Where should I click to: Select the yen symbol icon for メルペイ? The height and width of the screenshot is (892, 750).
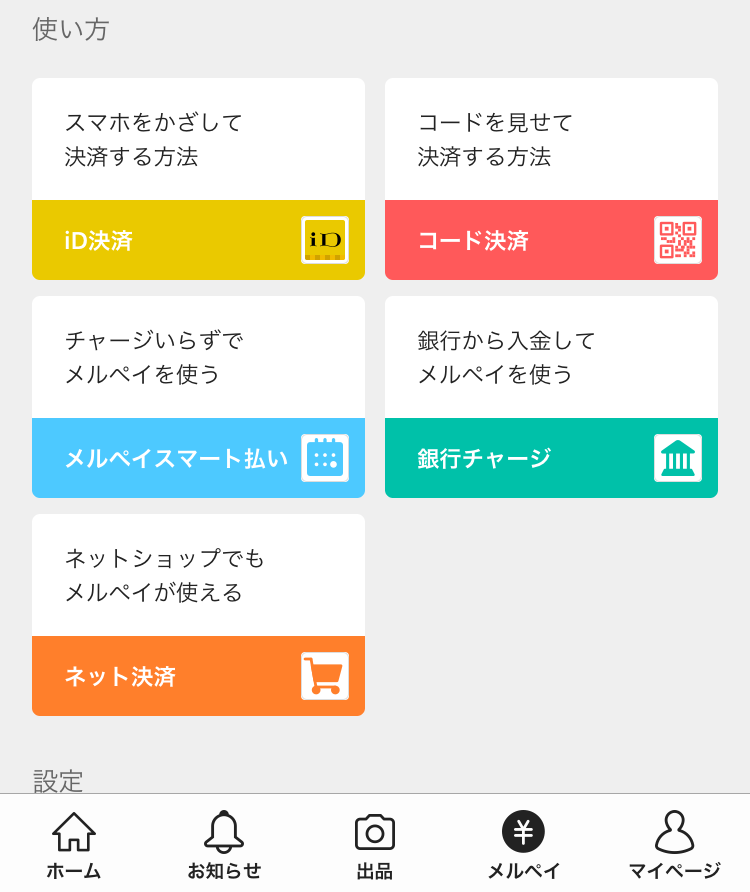coord(524,832)
